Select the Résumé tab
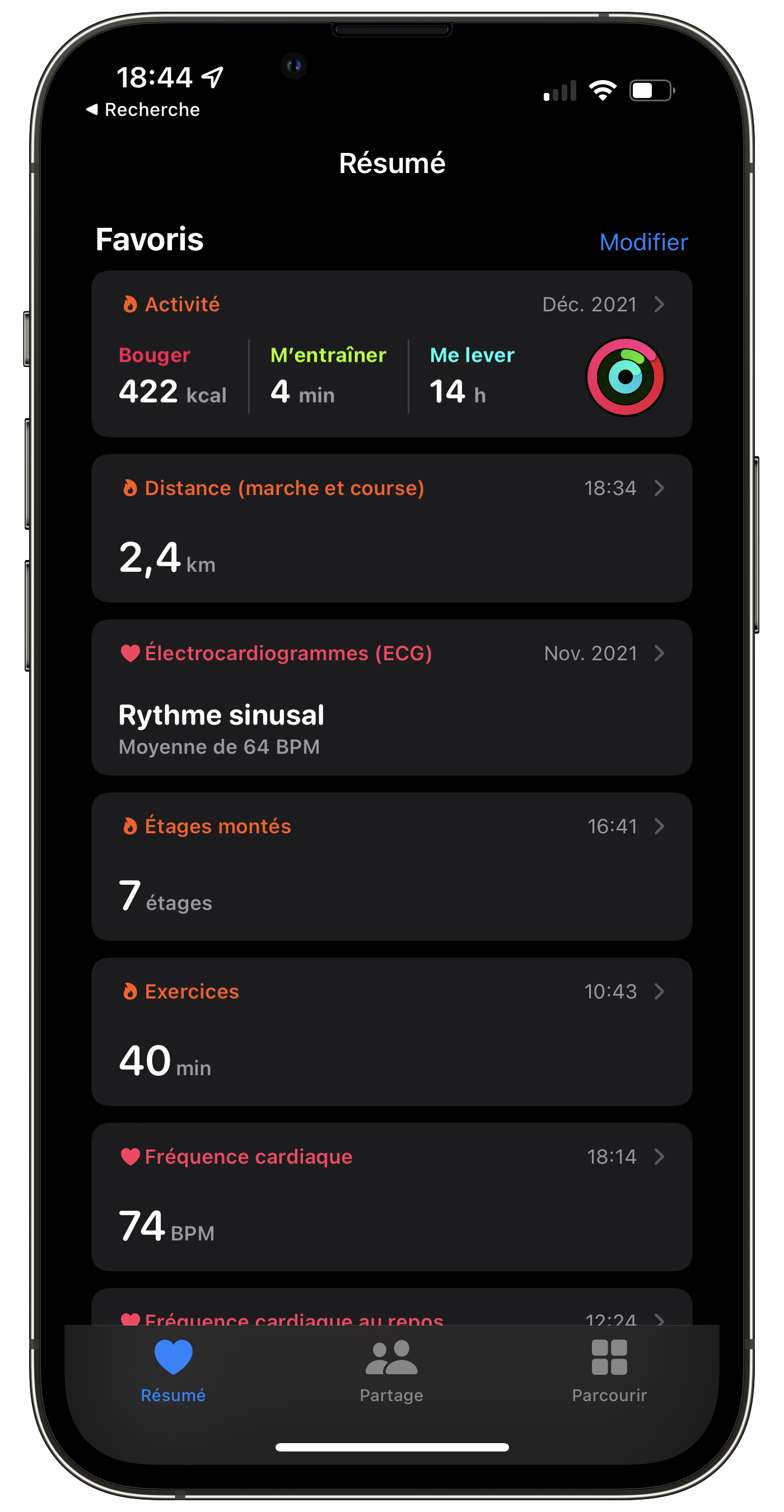 pos(173,1371)
